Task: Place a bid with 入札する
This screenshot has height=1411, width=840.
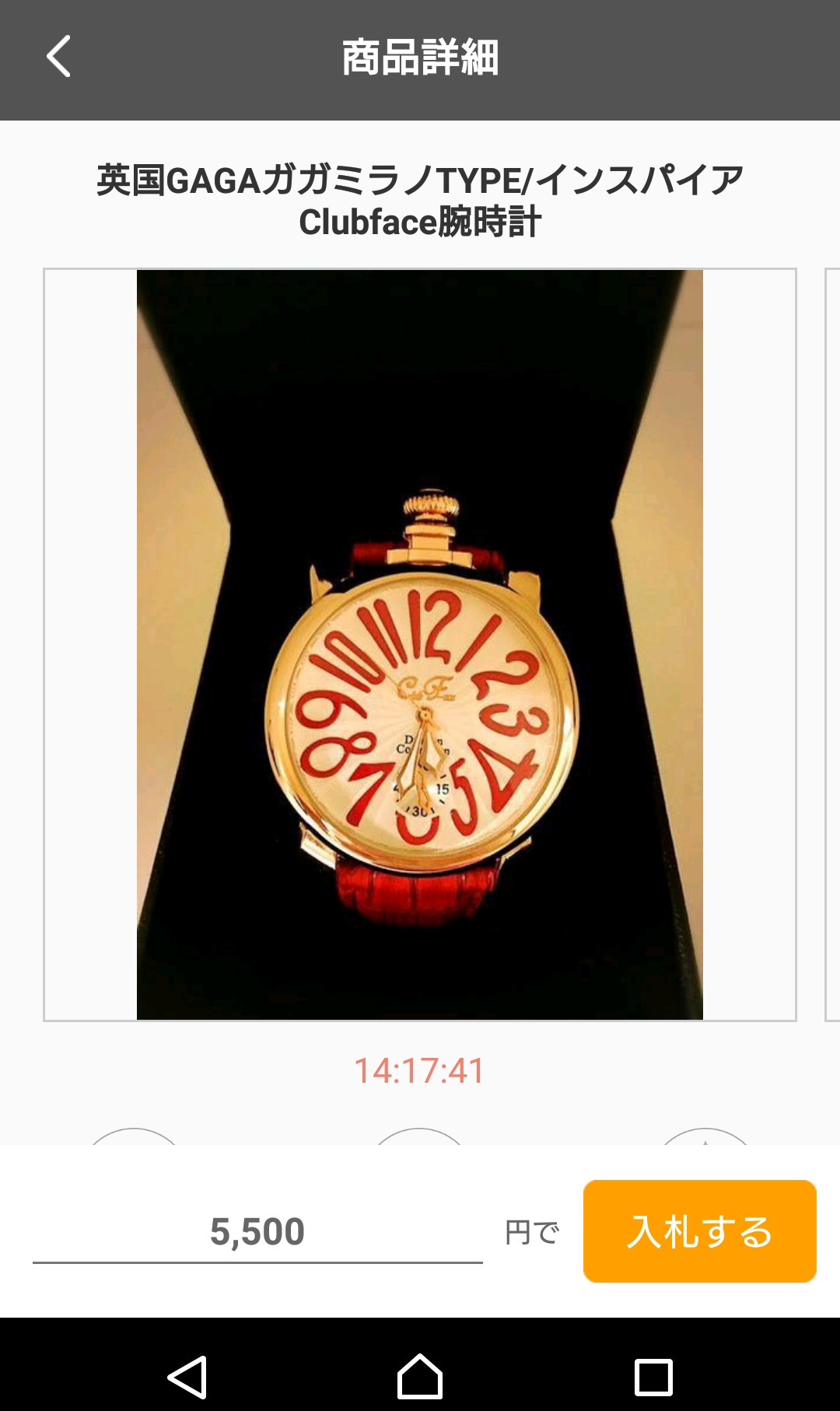Action: (x=699, y=1231)
